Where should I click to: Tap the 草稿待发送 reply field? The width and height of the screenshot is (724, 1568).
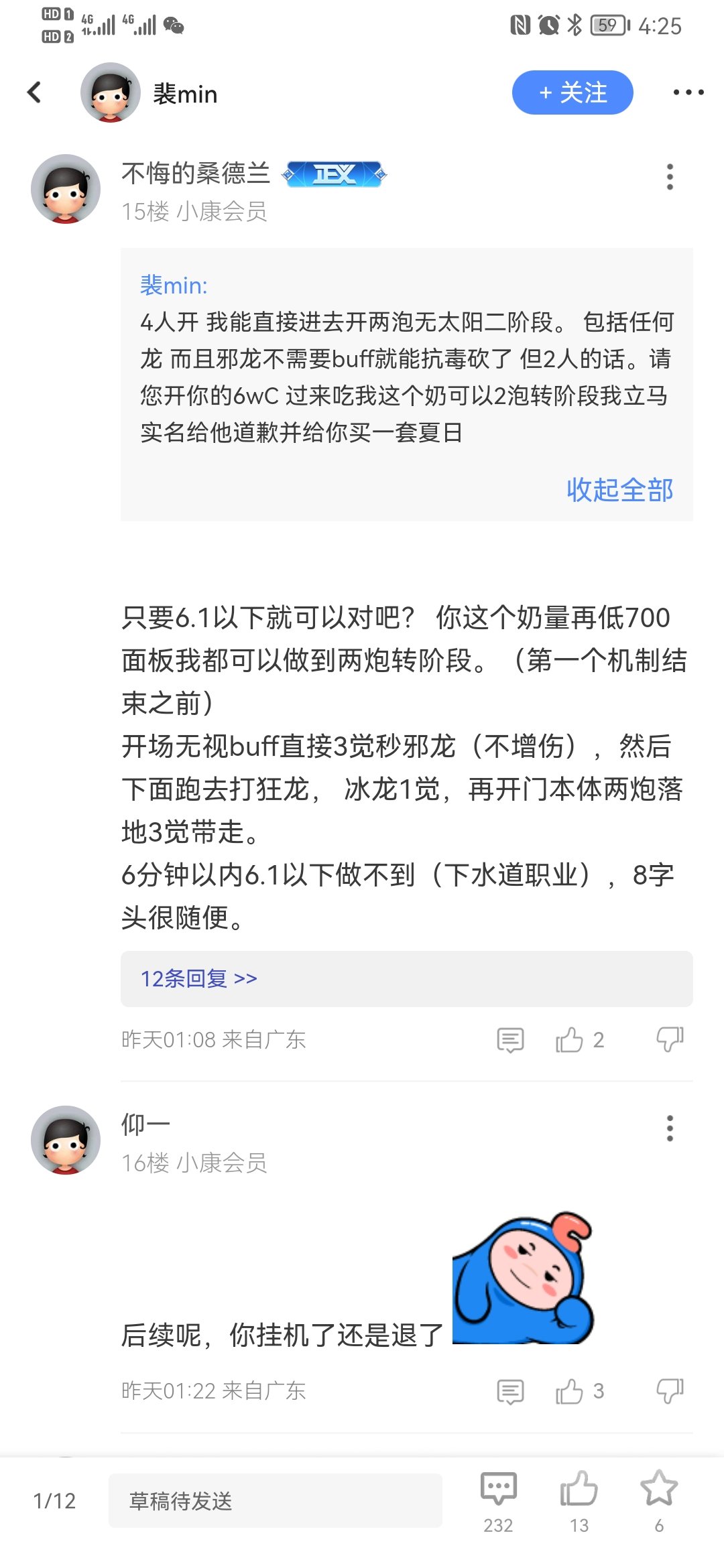276,1501
